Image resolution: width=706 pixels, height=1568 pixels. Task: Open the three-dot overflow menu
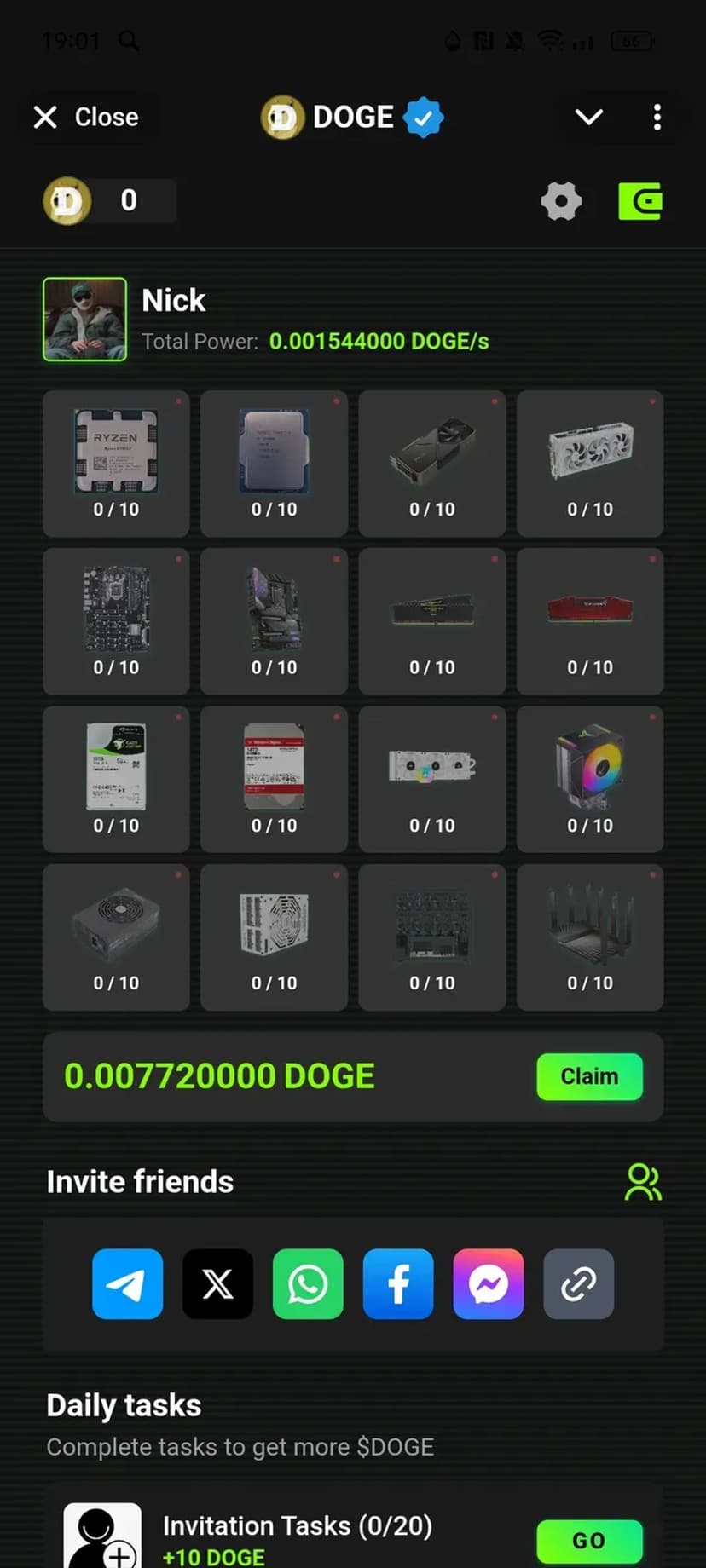click(657, 117)
